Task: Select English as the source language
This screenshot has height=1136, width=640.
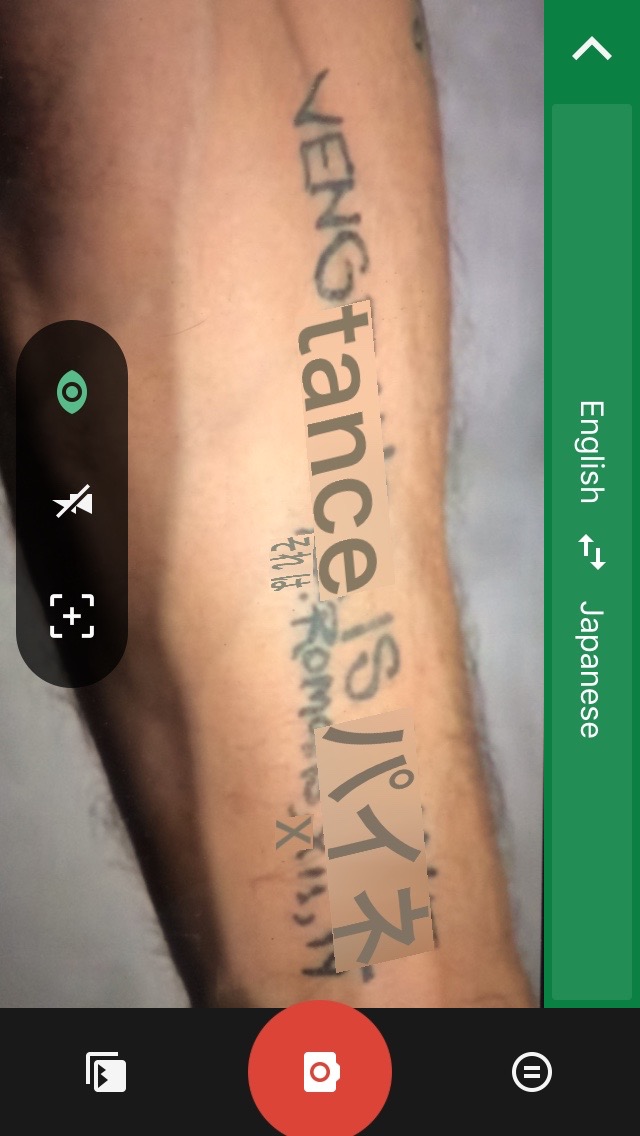Action: click(591, 452)
